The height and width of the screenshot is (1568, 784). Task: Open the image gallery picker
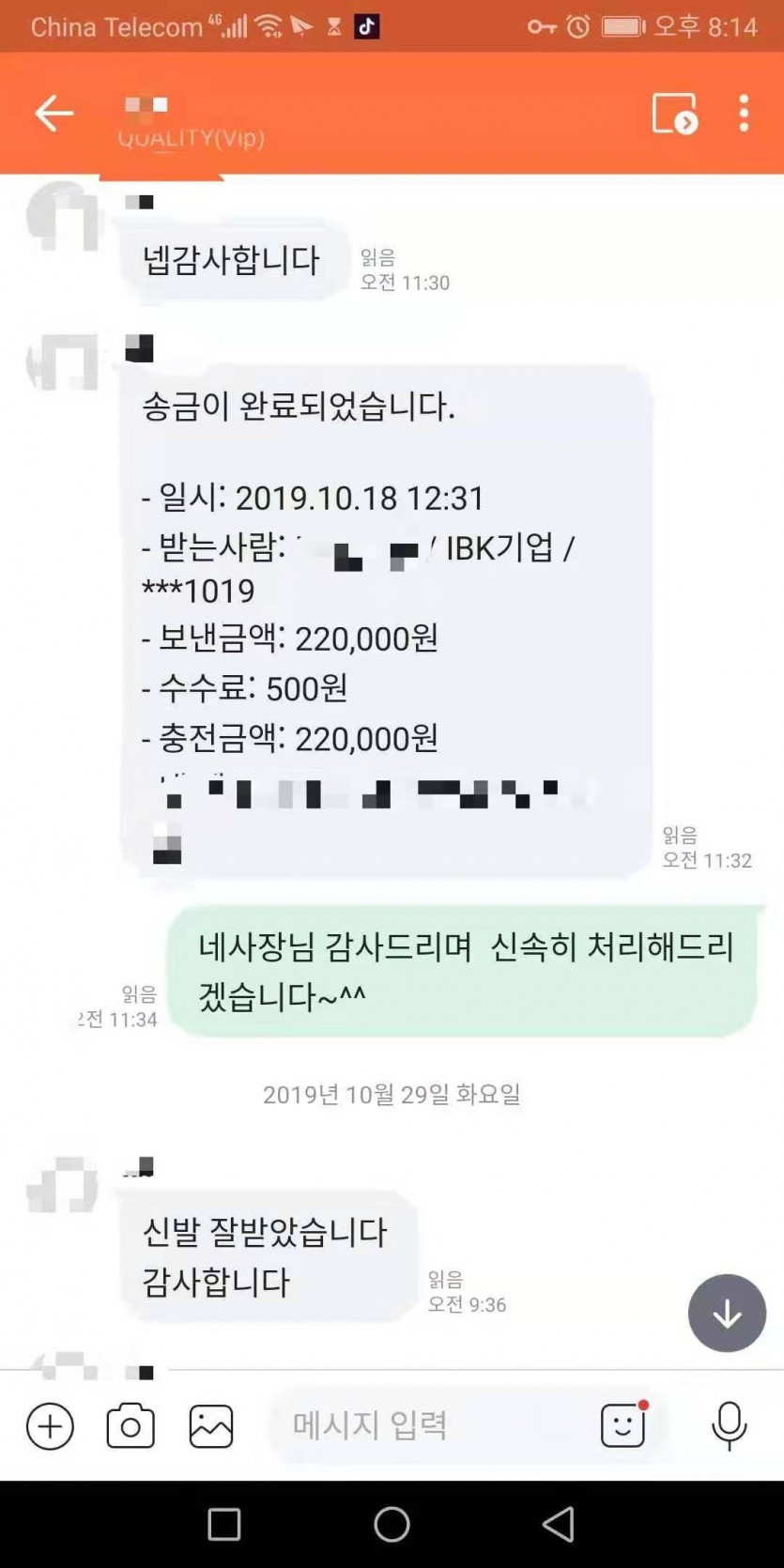(211, 1427)
